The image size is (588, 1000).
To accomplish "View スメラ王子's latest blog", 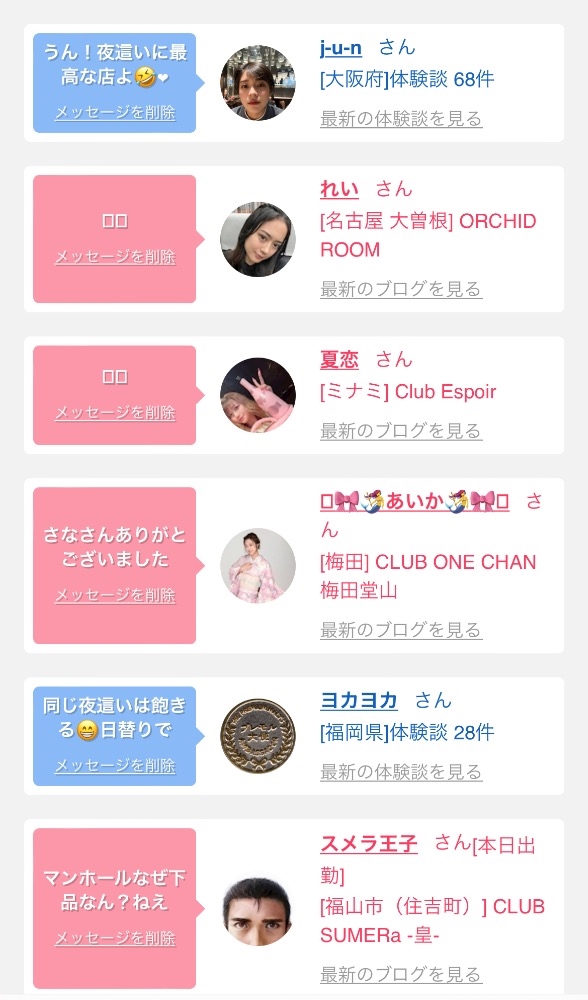I will pos(401,974).
